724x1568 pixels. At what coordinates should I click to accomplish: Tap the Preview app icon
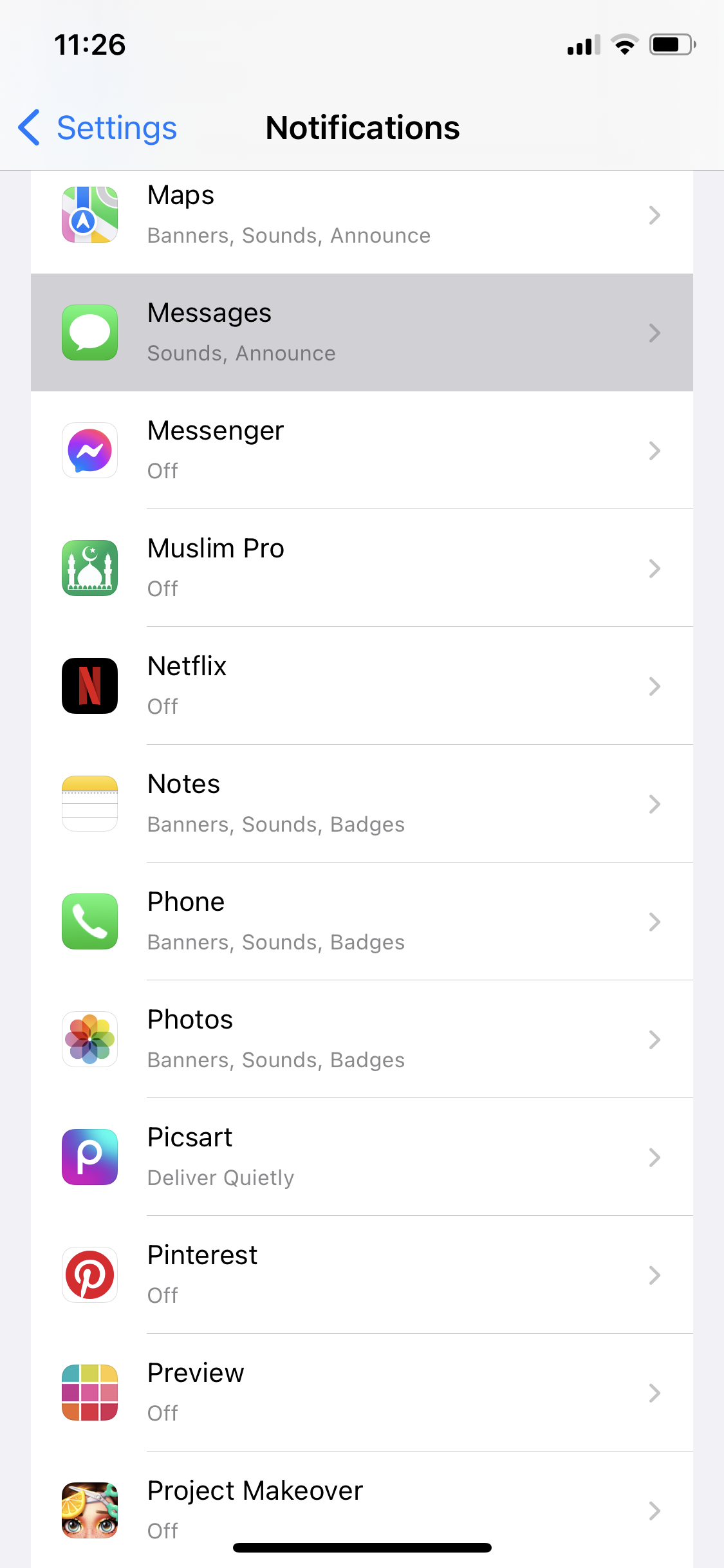tap(89, 1392)
